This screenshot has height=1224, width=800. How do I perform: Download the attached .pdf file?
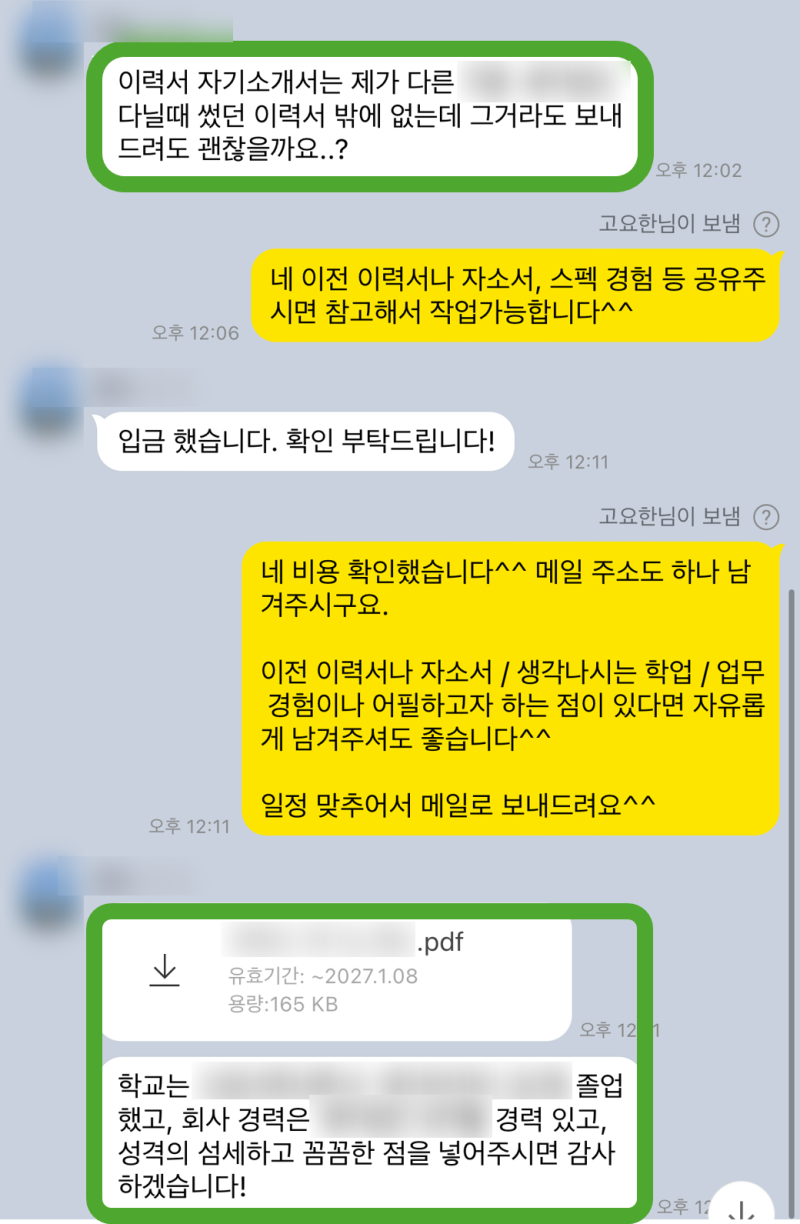pyautogui.click(x=164, y=971)
